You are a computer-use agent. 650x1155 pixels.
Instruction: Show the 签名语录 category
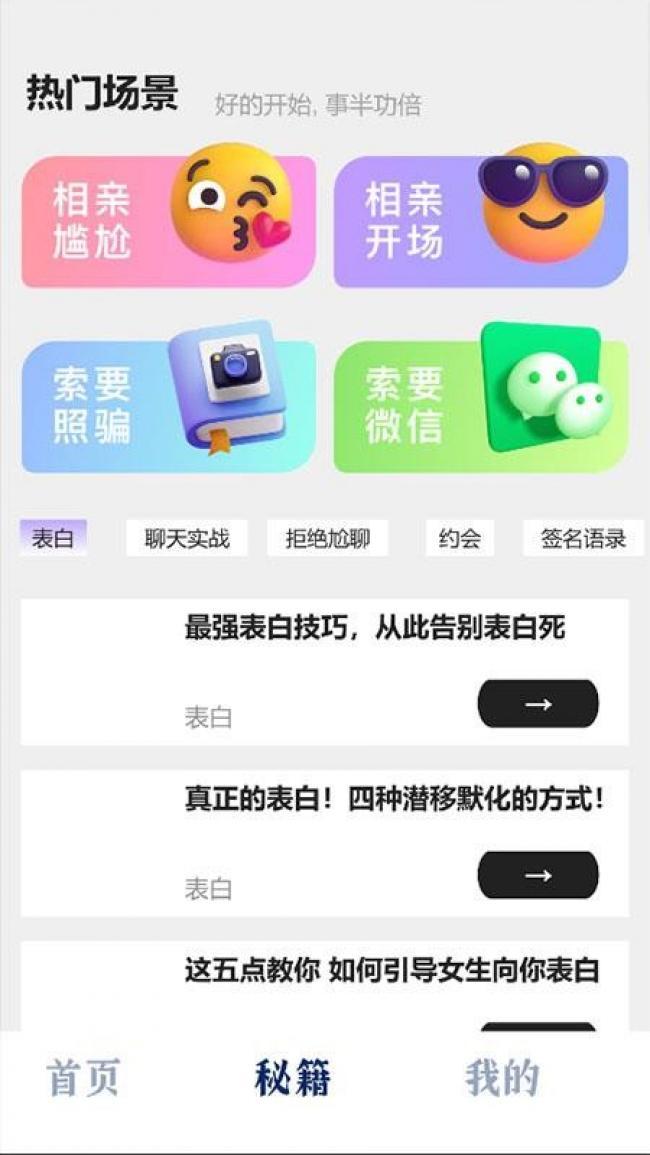pyautogui.click(x=583, y=538)
